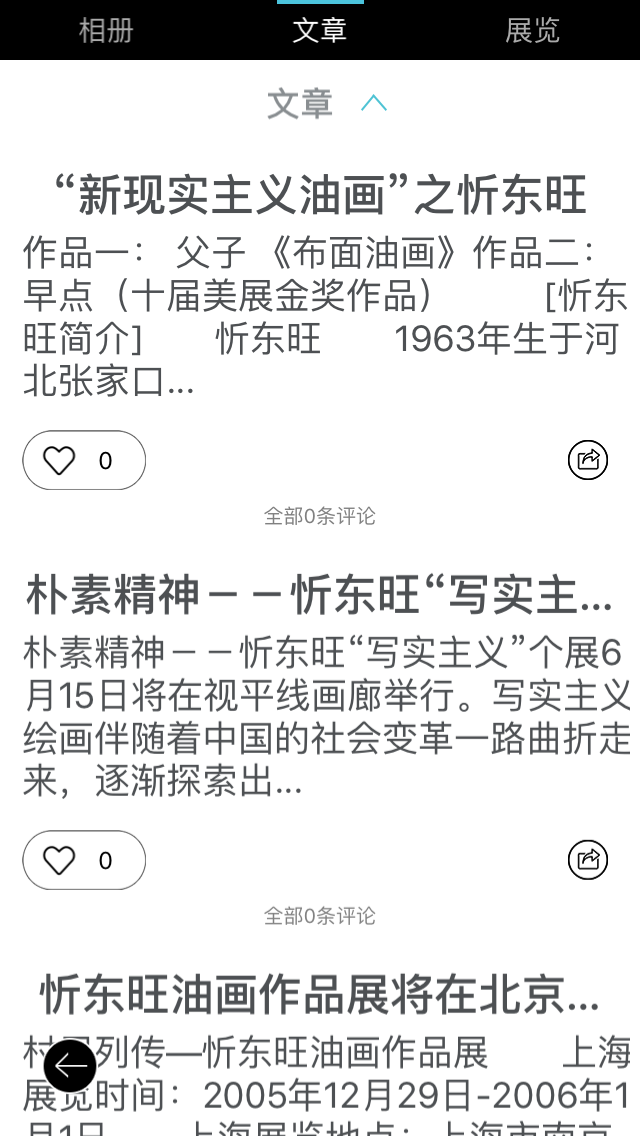The width and height of the screenshot is (640, 1136).
Task: Switch to the 展览 tab
Action: (532, 30)
